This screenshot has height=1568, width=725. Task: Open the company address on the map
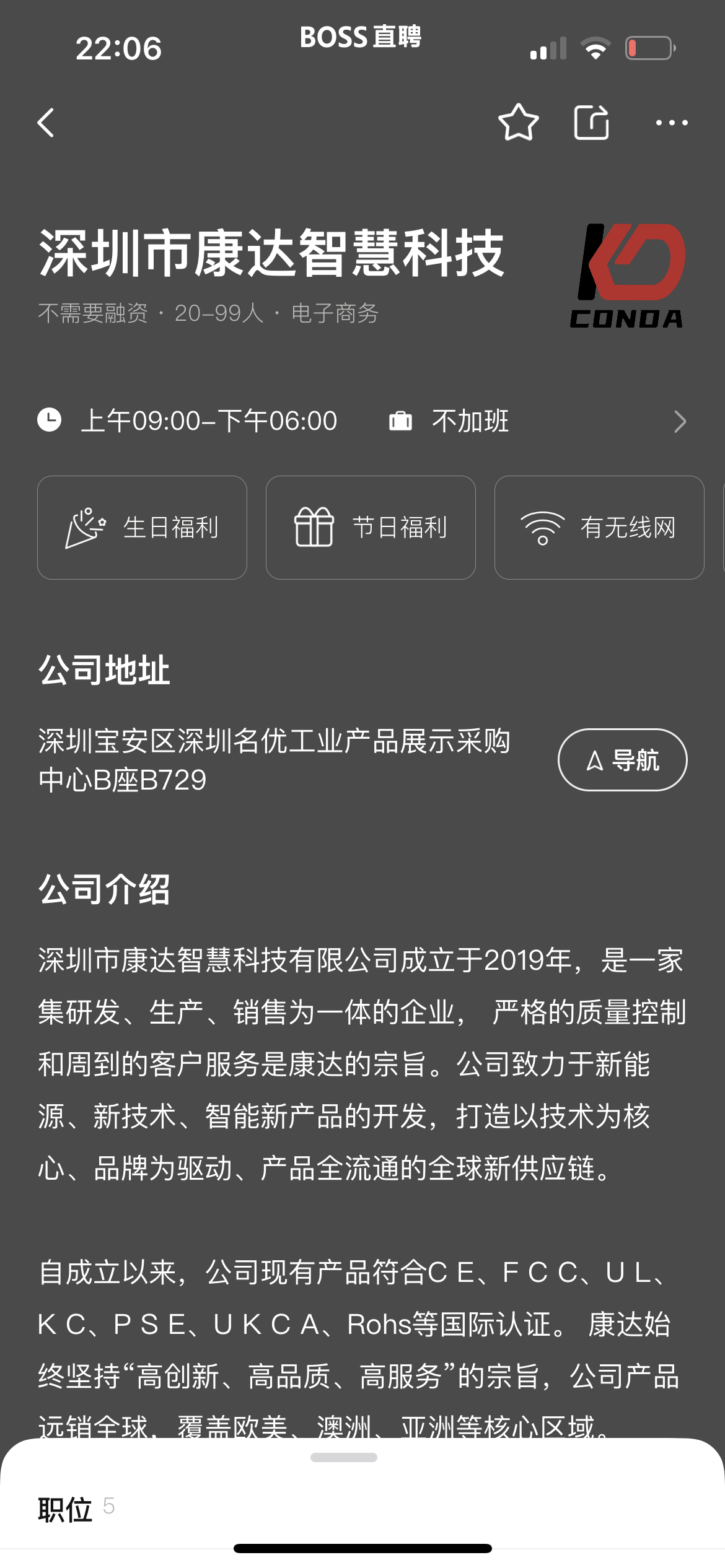tap(274, 760)
